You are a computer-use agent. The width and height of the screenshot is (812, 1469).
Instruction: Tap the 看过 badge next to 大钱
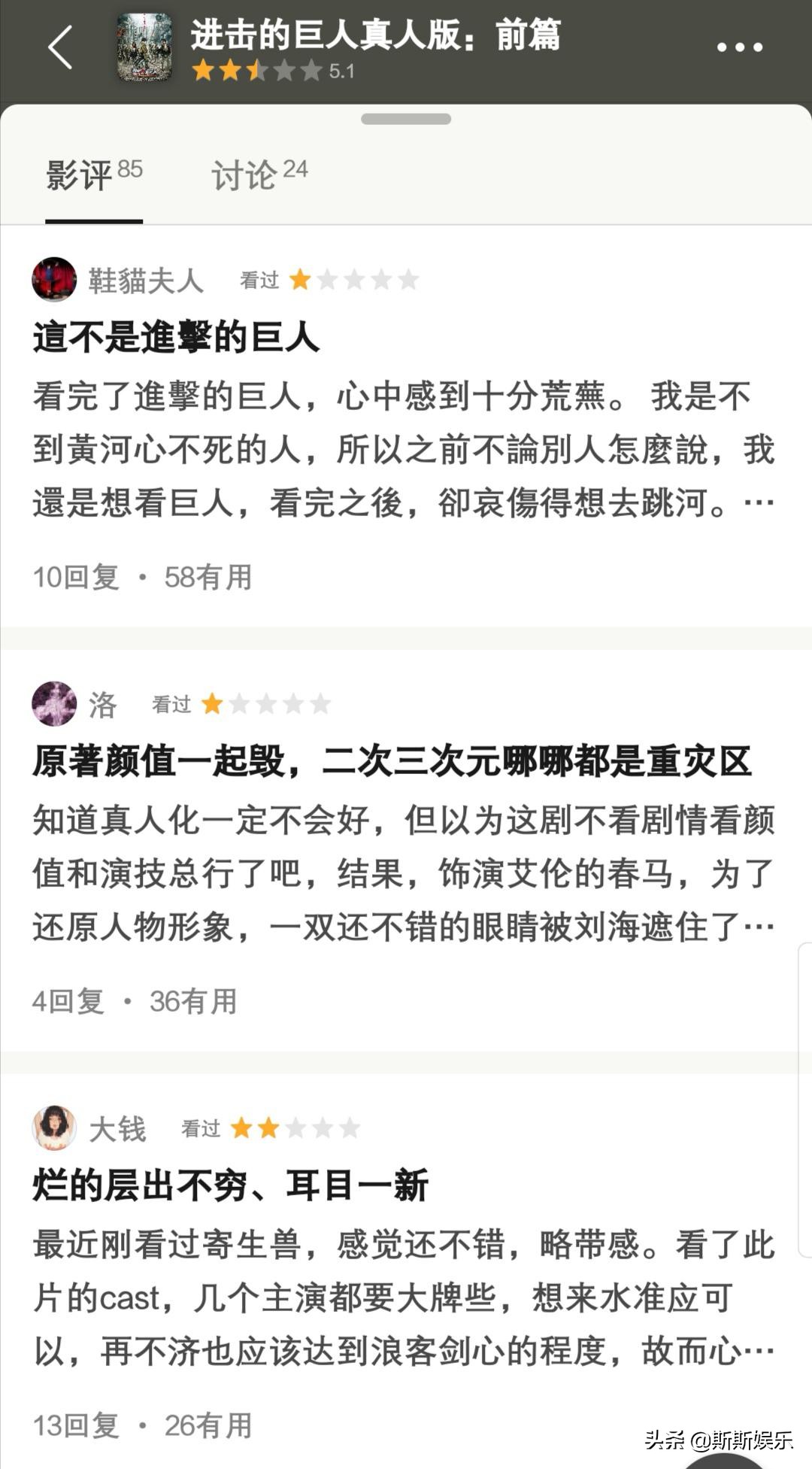[199, 1128]
